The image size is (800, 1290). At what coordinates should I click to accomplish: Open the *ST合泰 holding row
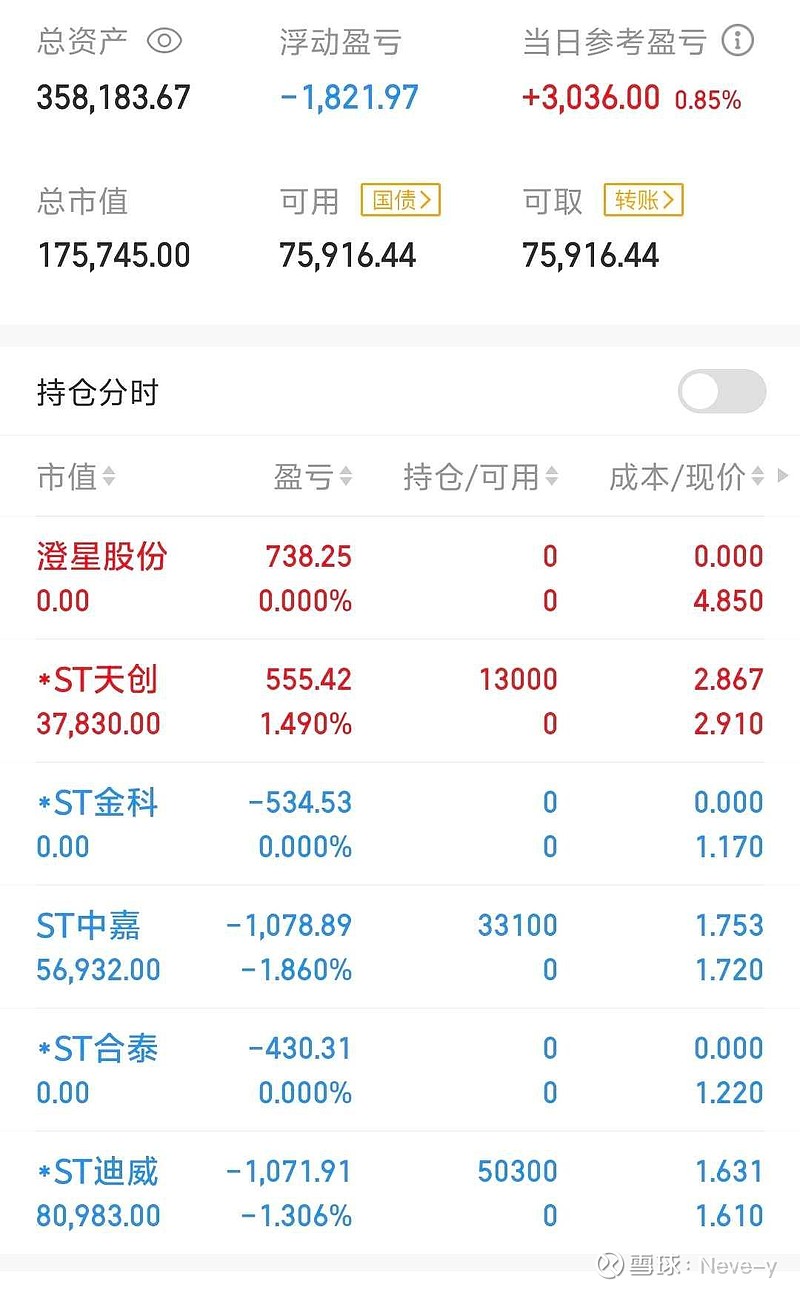pyautogui.click(x=400, y=1070)
